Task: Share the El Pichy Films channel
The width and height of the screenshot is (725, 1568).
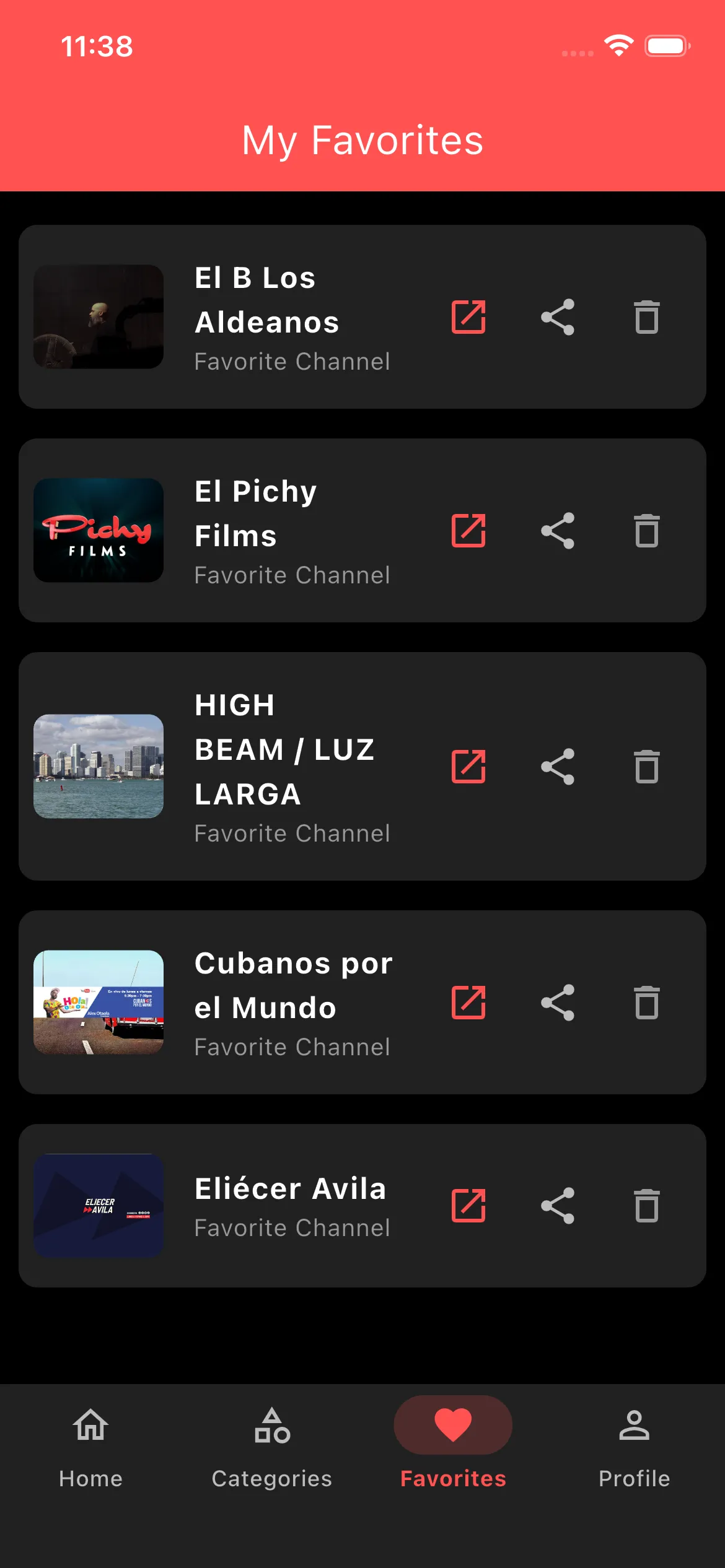Action: coord(558,531)
